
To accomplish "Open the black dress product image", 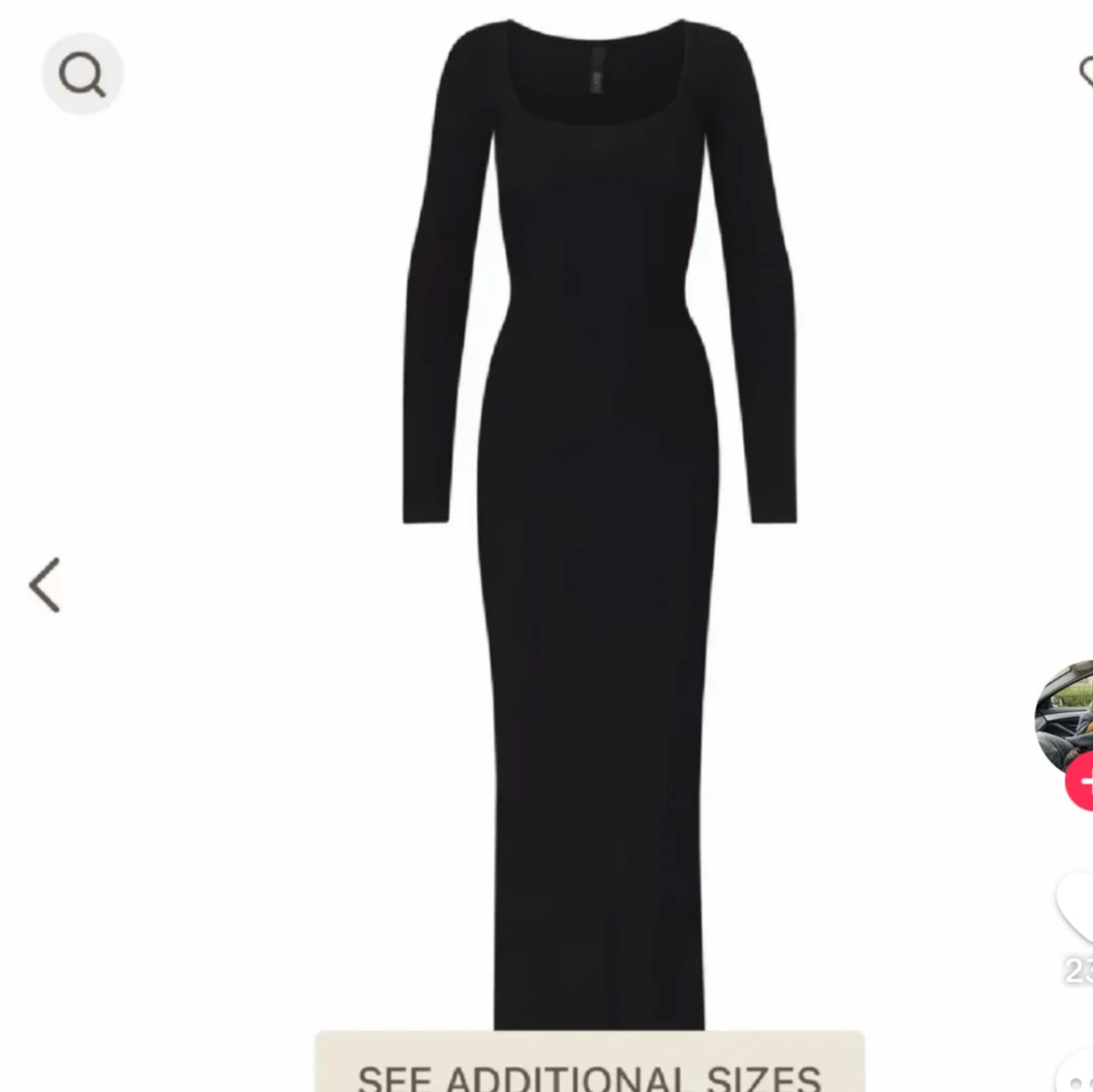I will pyautogui.click(x=599, y=505).
